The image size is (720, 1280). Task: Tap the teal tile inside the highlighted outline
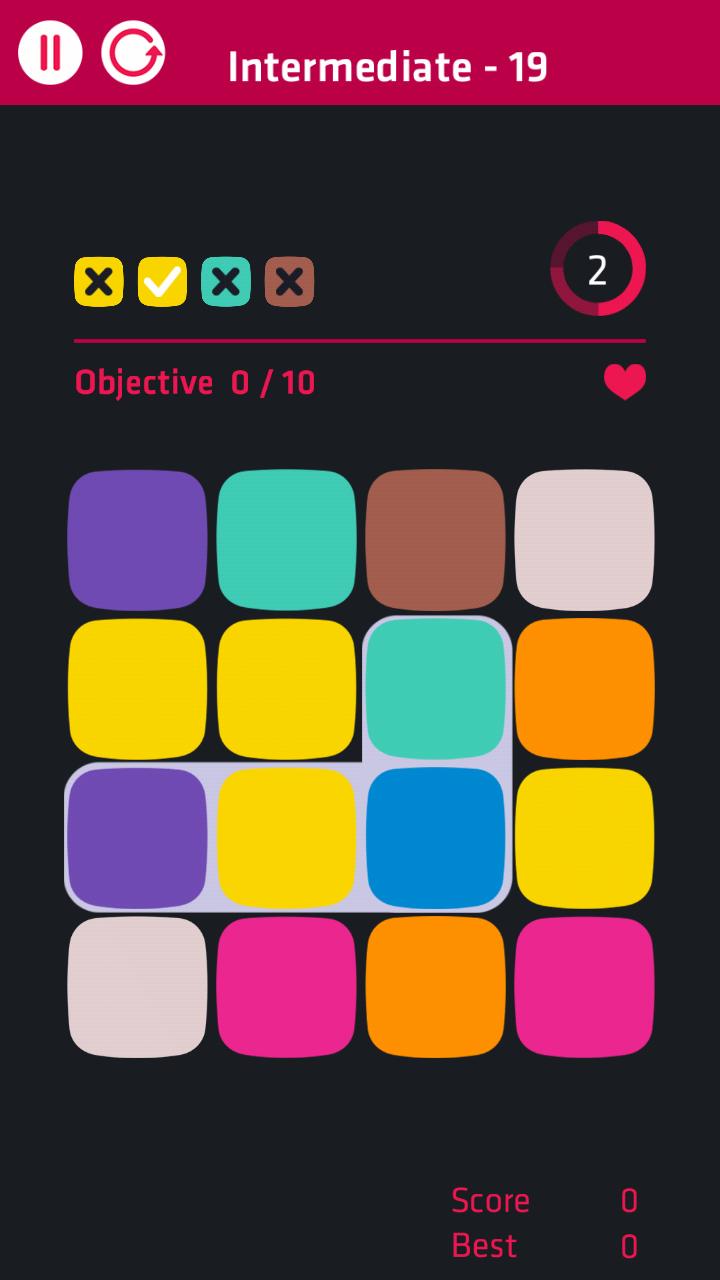[436, 688]
